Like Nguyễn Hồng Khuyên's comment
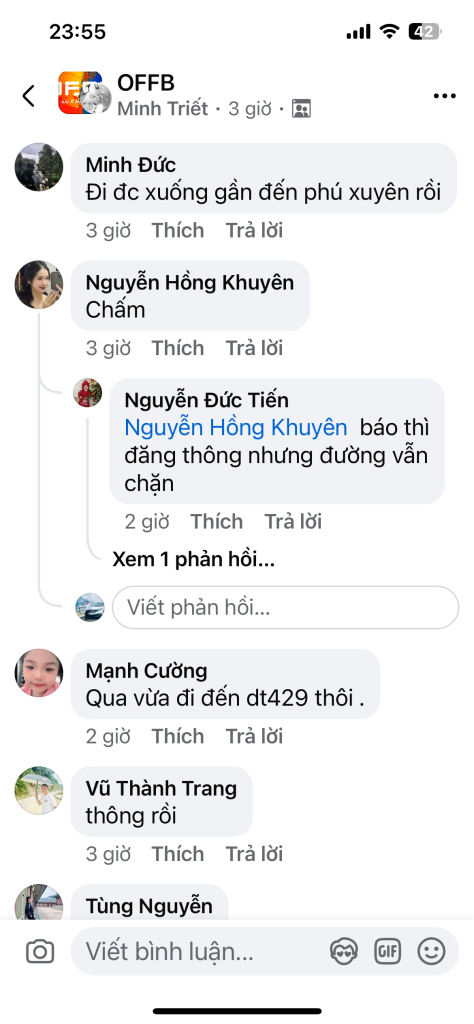Screen dimensions: 474x1024 (178, 348)
